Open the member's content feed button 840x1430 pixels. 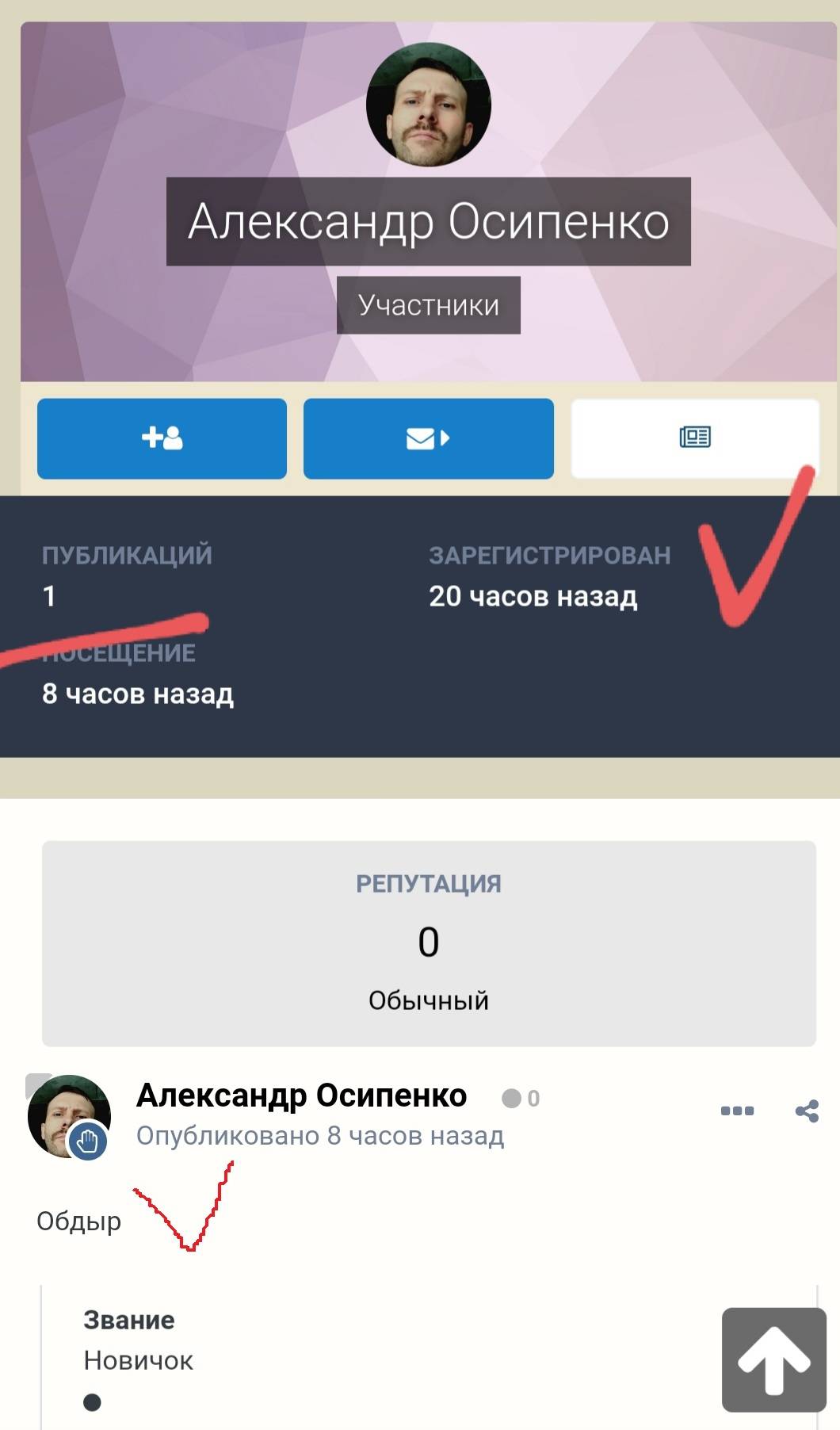(x=694, y=438)
